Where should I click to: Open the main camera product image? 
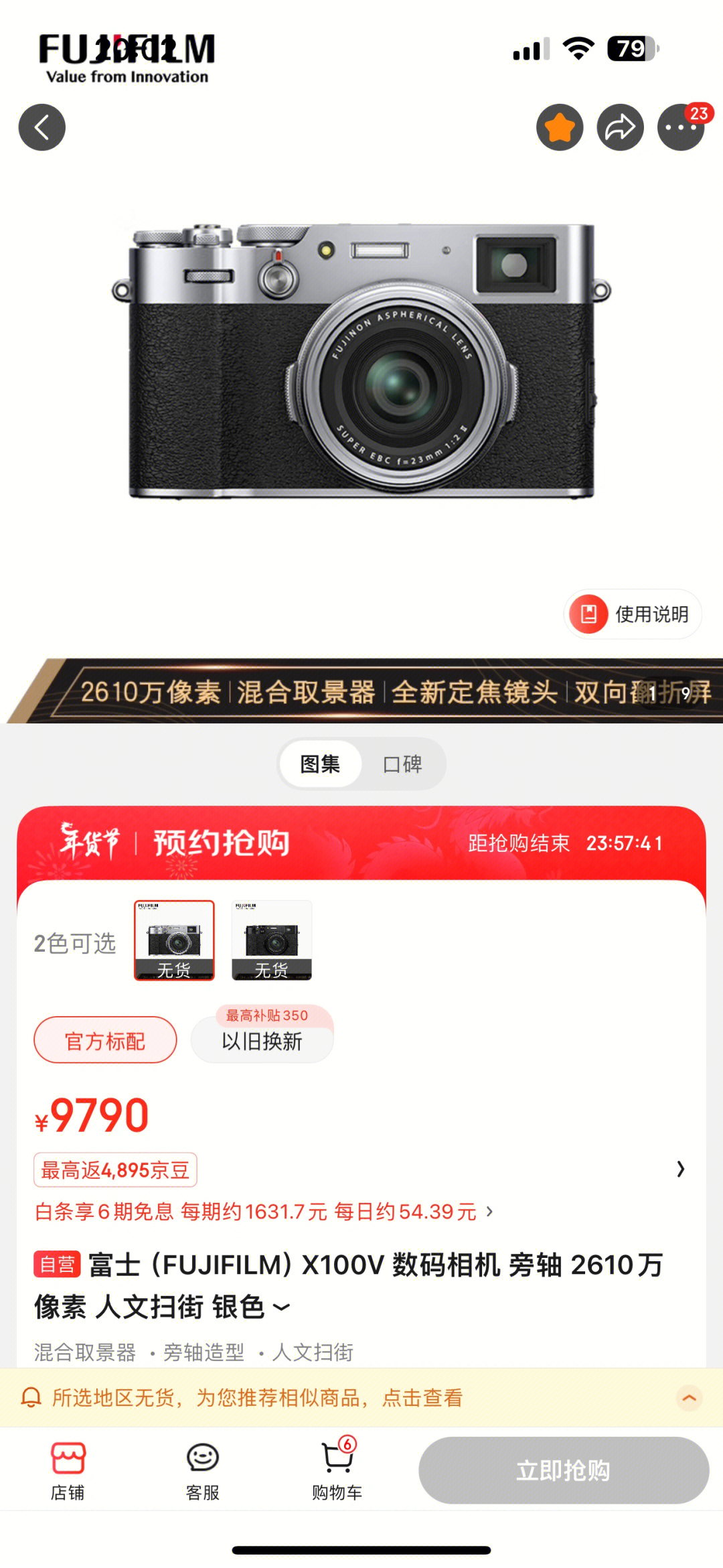(x=361, y=362)
